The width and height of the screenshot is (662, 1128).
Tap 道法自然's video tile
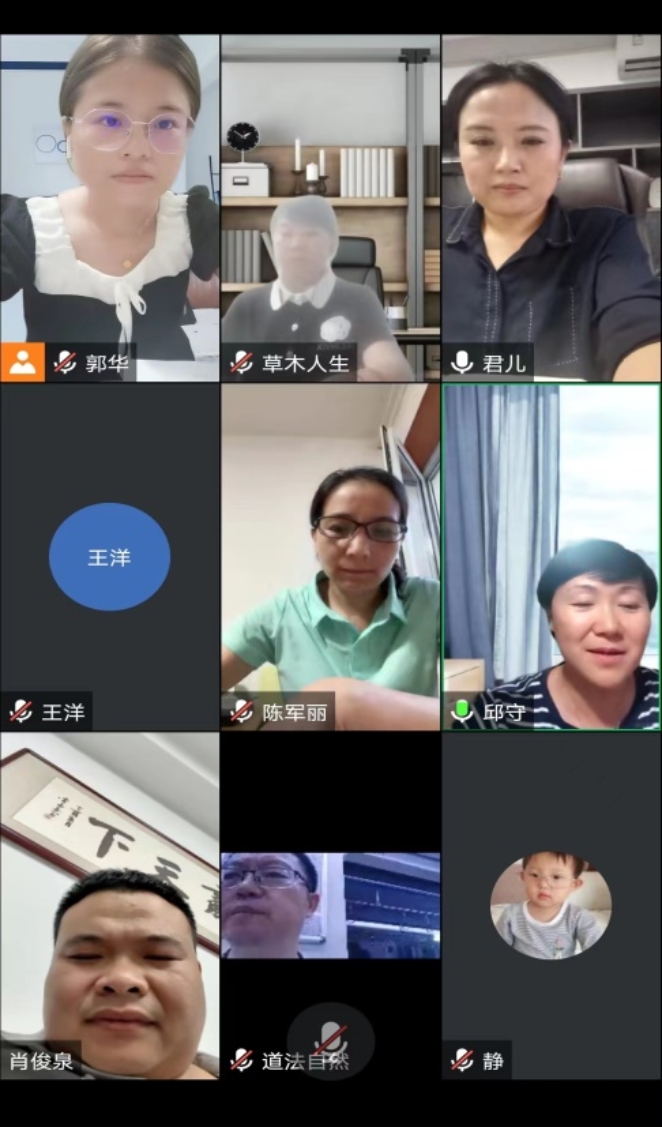[330, 905]
